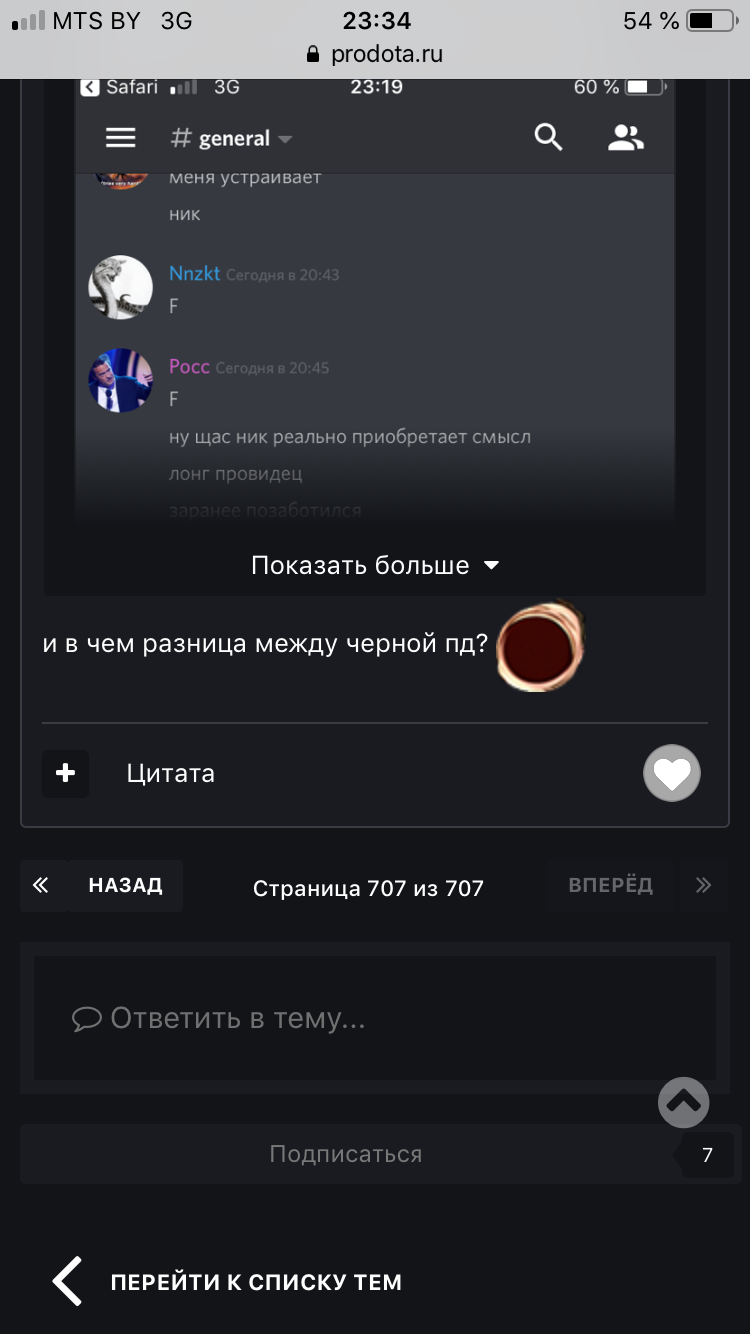Screen dimensions: 750x1334
Task: Click Перейти к списку тем link
Action: [256, 1281]
